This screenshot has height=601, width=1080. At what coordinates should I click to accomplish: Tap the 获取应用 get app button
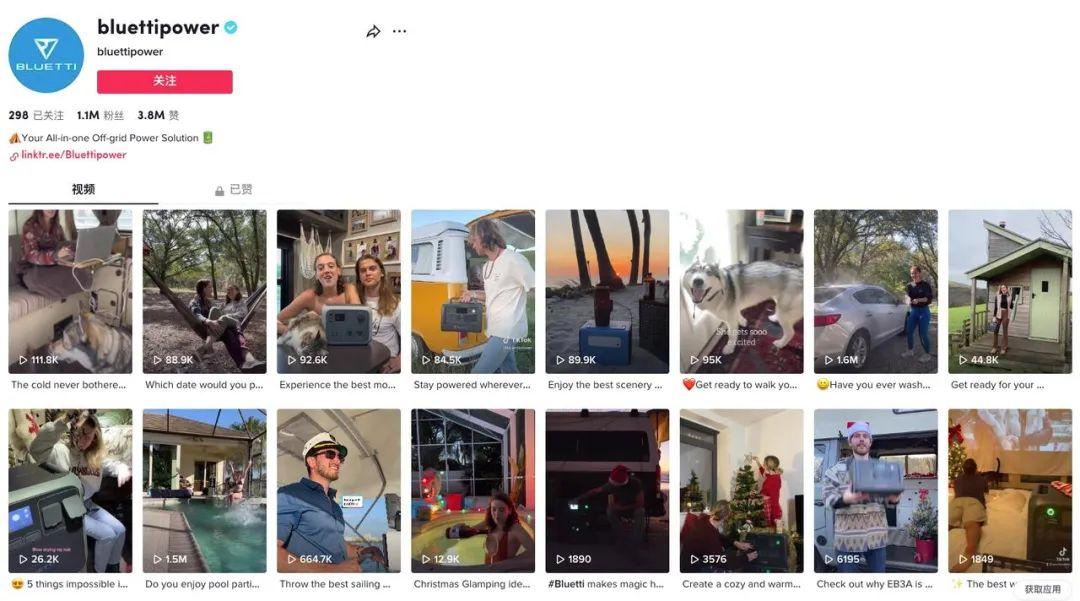pyautogui.click(x=1042, y=589)
